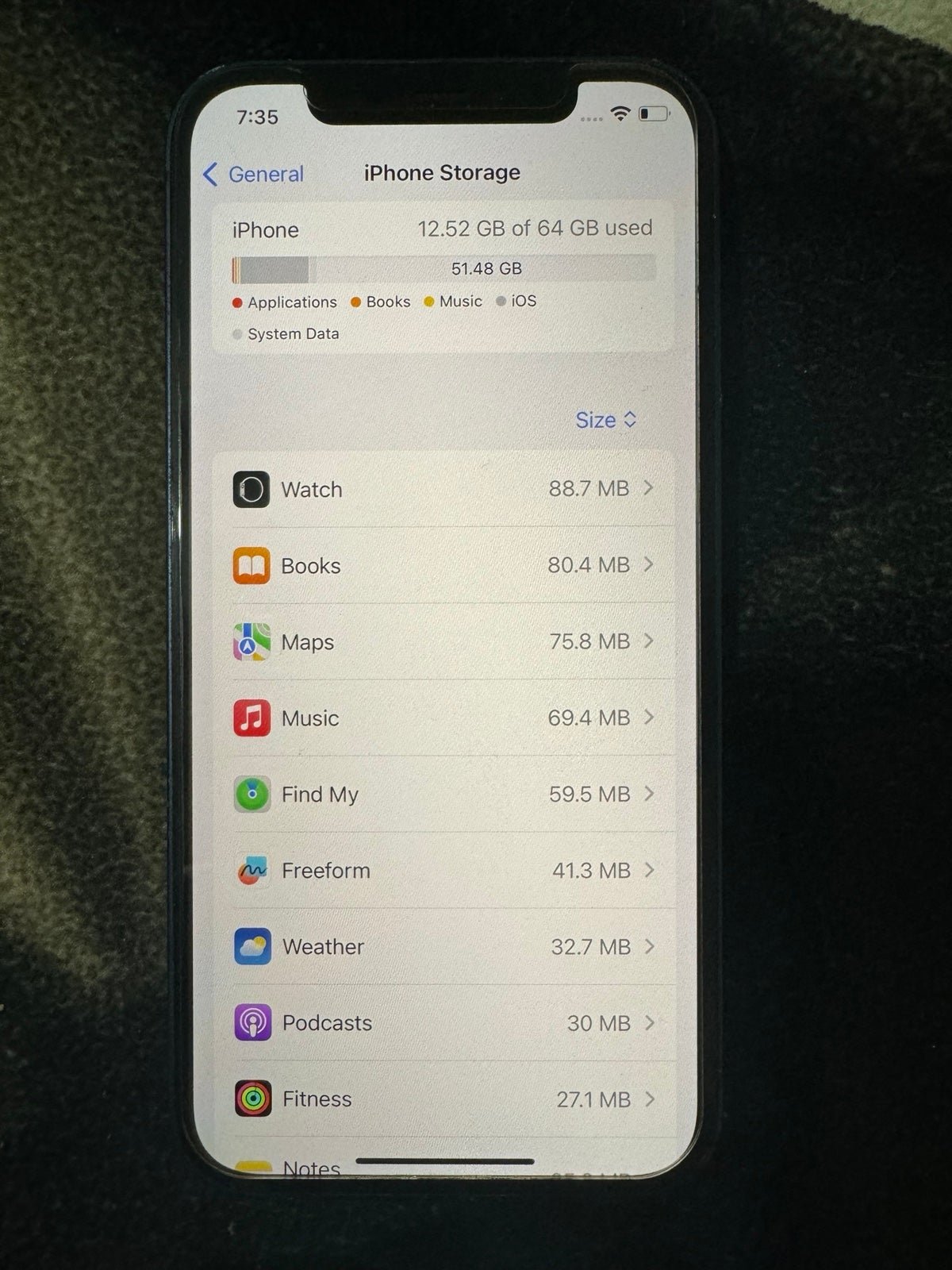Open Music storage details
The image size is (952, 1270).
444,718
